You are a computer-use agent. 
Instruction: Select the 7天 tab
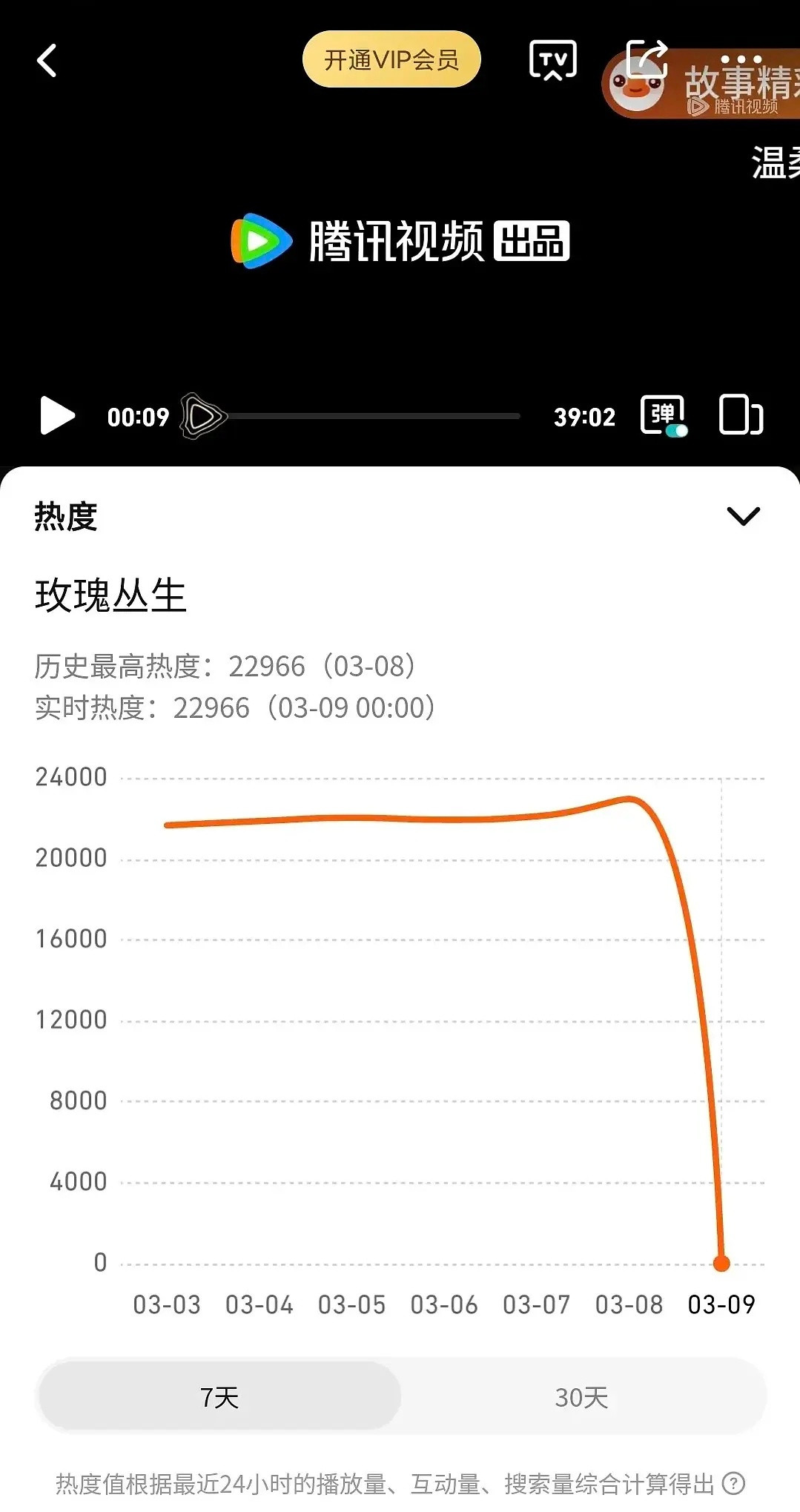tap(219, 1397)
